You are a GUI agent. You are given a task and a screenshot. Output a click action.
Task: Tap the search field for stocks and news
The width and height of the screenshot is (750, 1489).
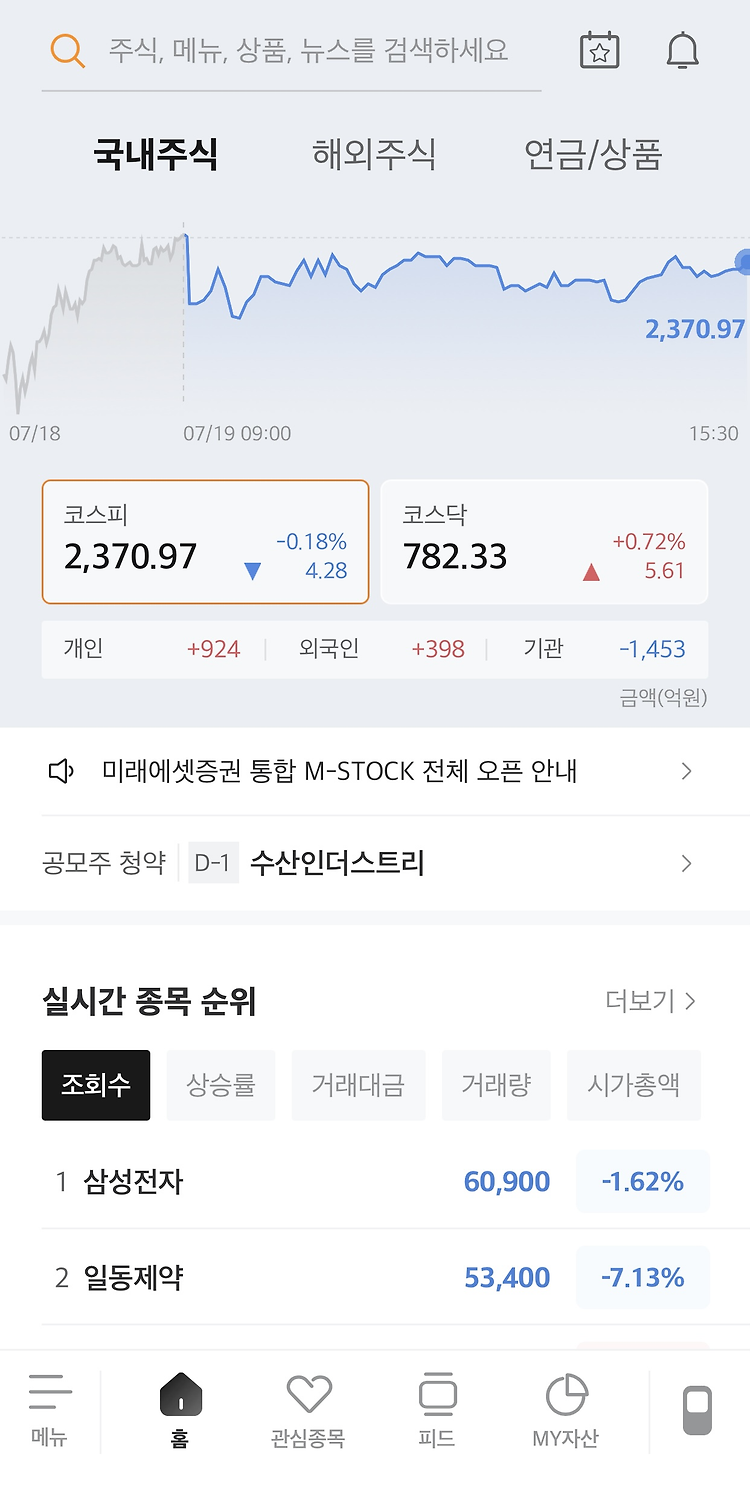tap(291, 50)
